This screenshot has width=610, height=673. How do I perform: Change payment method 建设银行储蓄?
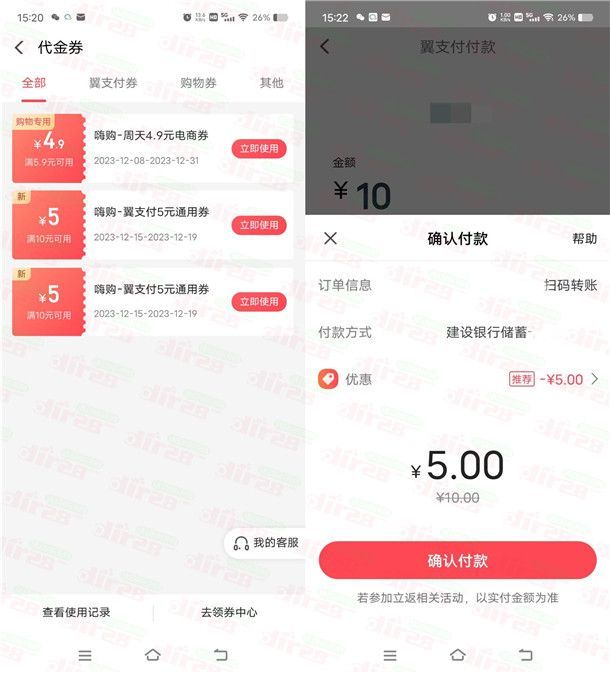tap(488, 332)
